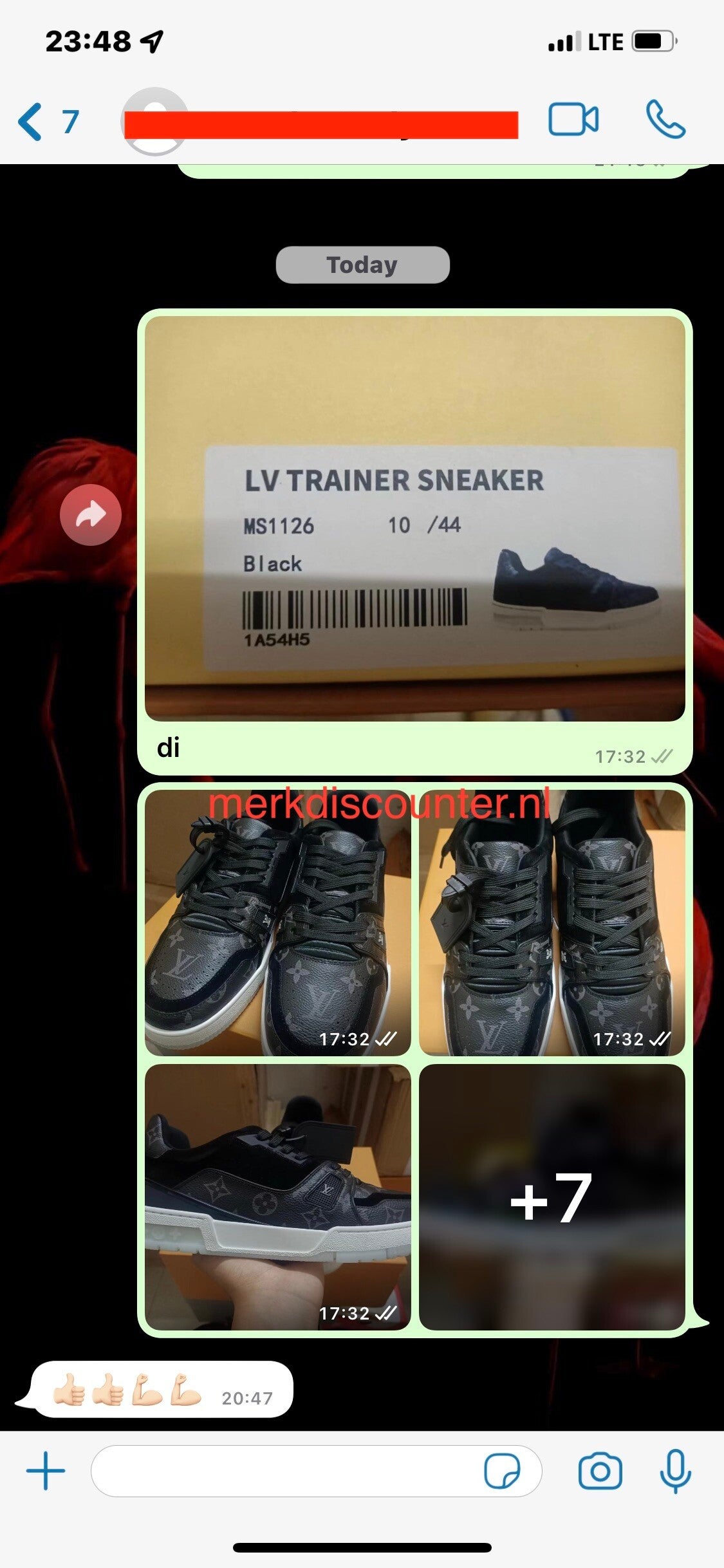Open the sticker picker
Image resolution: width=724 pixels, height=1568 pixels.
[501, 1471]
